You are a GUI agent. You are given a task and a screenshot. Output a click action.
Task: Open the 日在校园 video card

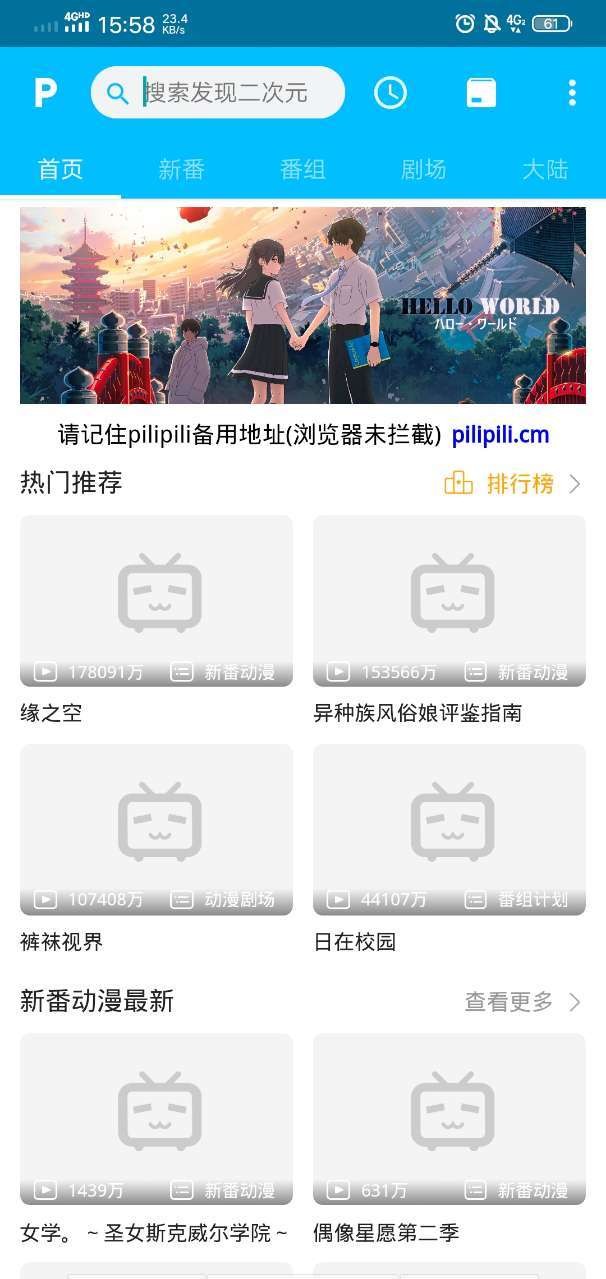449,830
